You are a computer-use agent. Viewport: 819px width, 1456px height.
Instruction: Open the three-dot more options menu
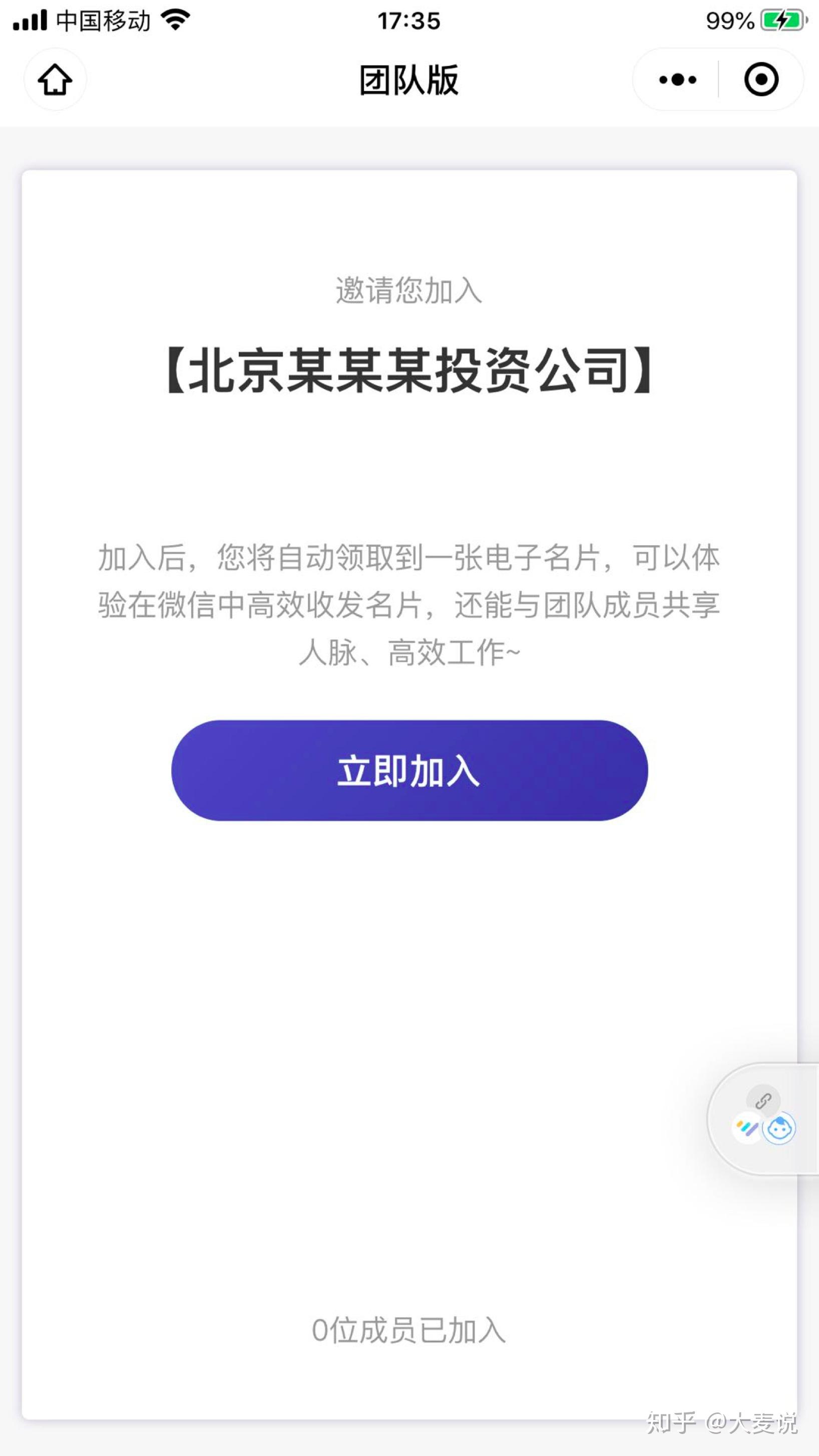point(677,80)
